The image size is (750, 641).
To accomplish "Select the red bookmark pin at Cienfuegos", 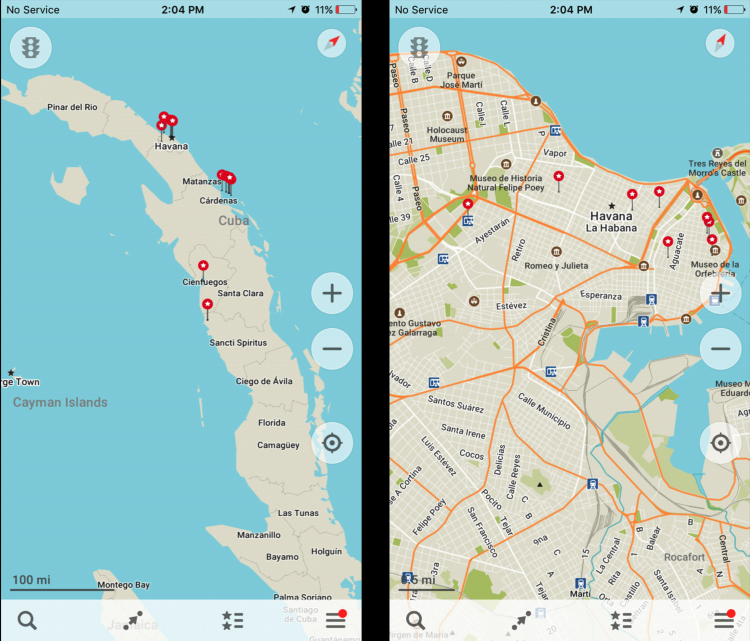I will pos(203,266).
